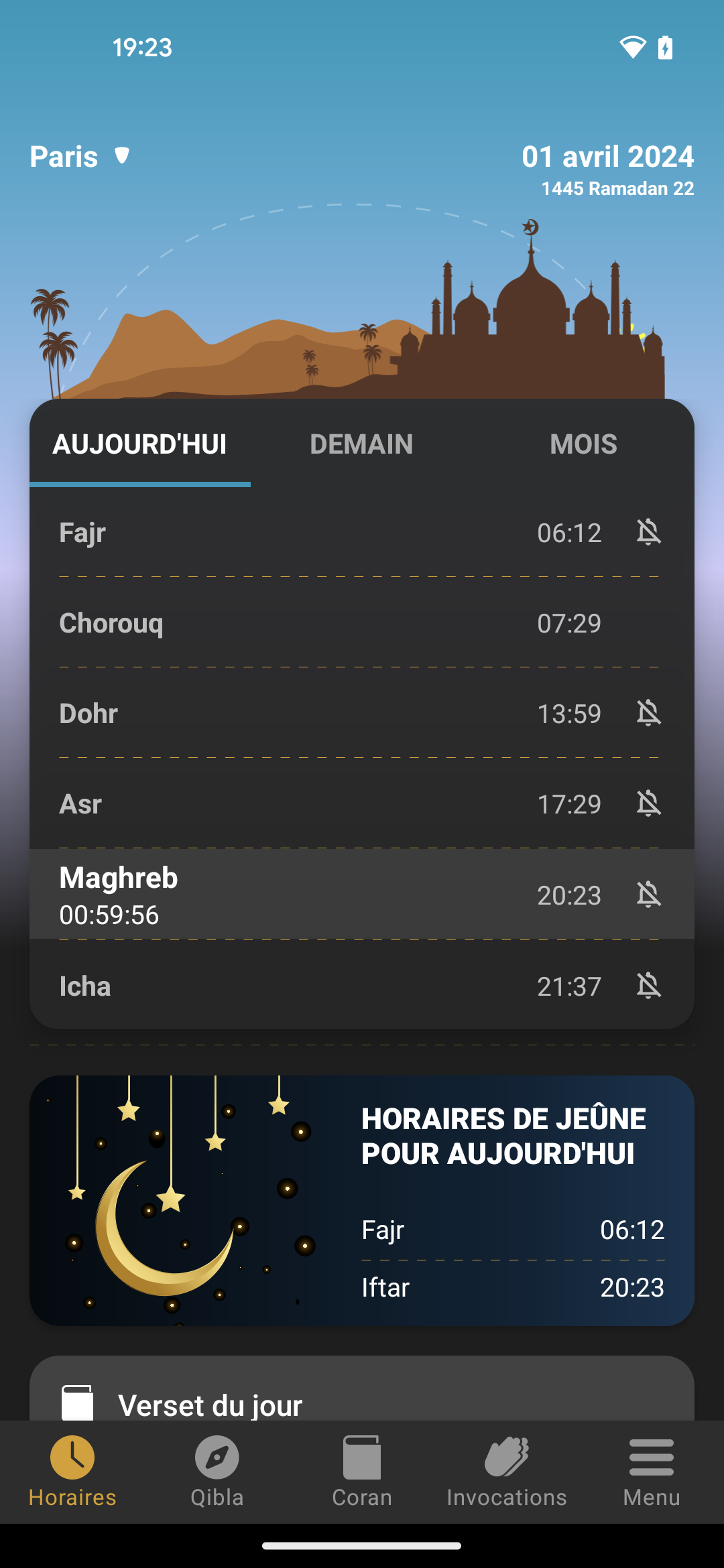Open the Paris city selector dropdown
The image size is (724, 1568).
tap(80, 157)
